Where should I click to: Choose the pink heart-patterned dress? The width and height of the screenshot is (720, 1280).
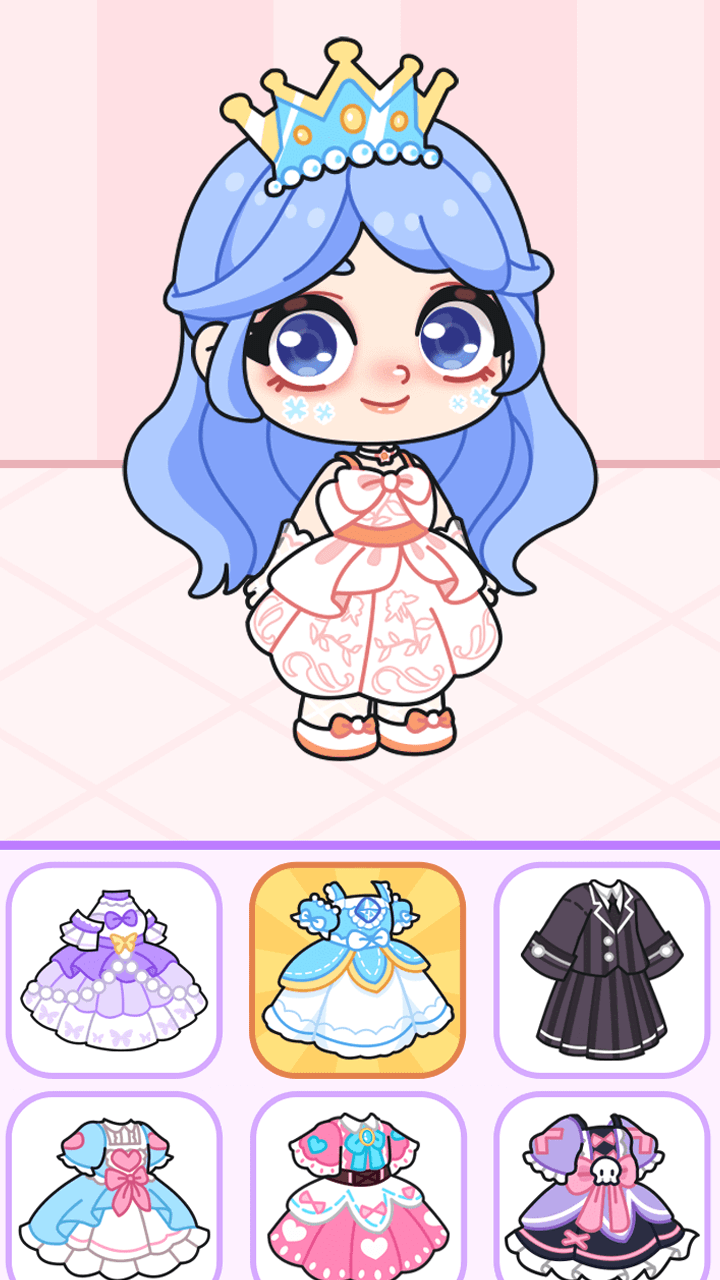click(x=358, y=1190)
